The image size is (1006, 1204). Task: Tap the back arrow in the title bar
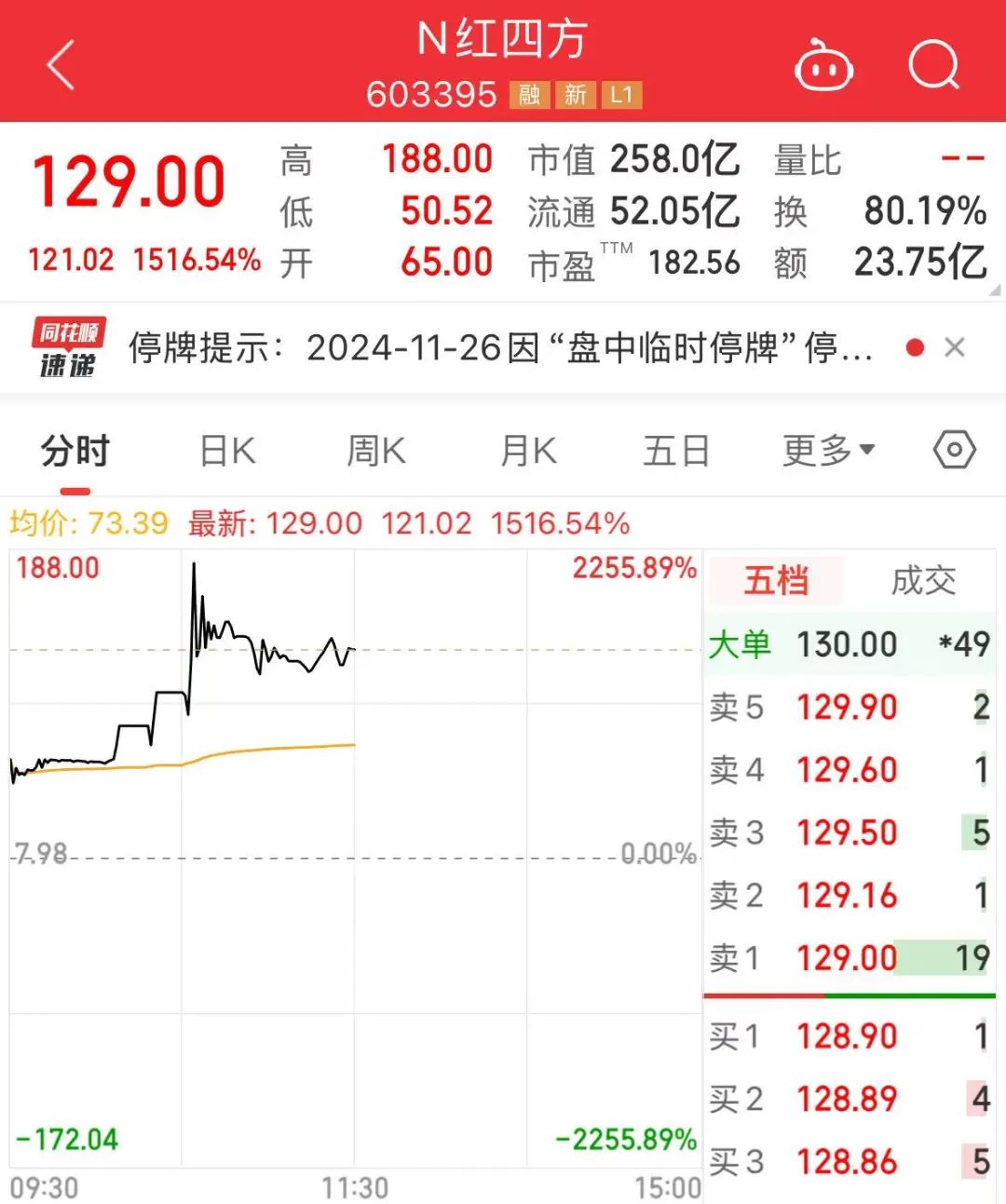pyautogui.click(x=60, y=63)
